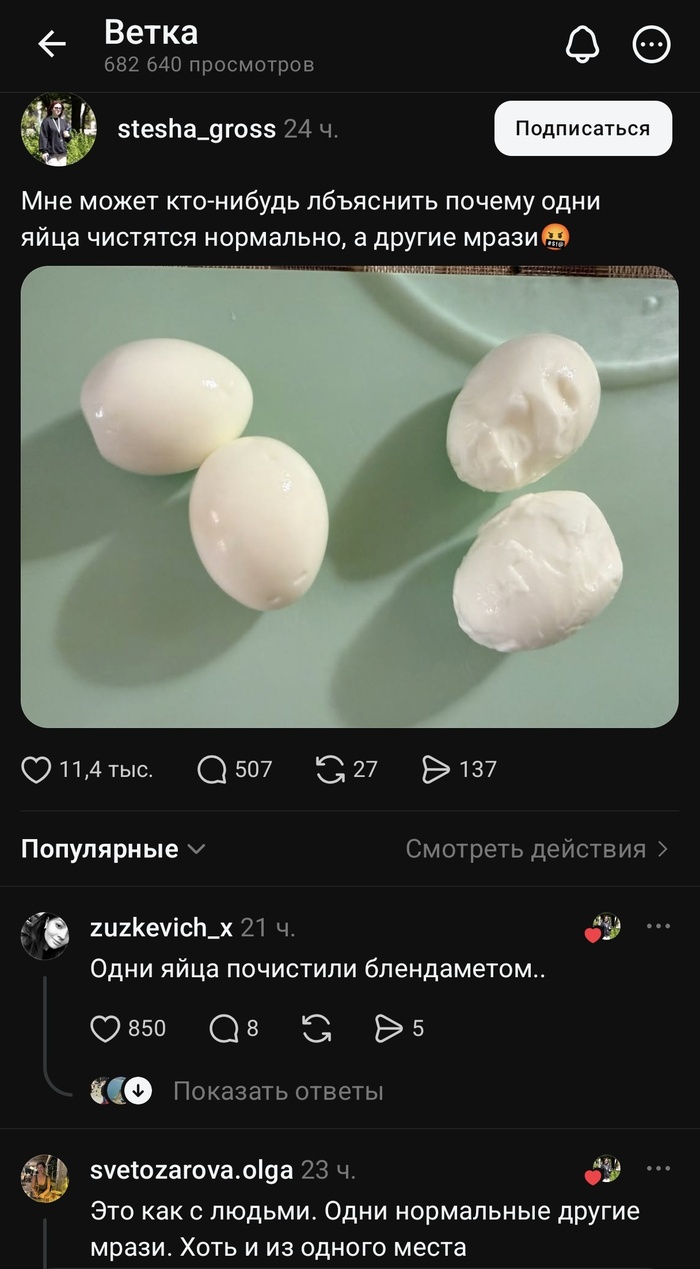Go back using the top arrow

pyautogui.click(x=51, y=44)
